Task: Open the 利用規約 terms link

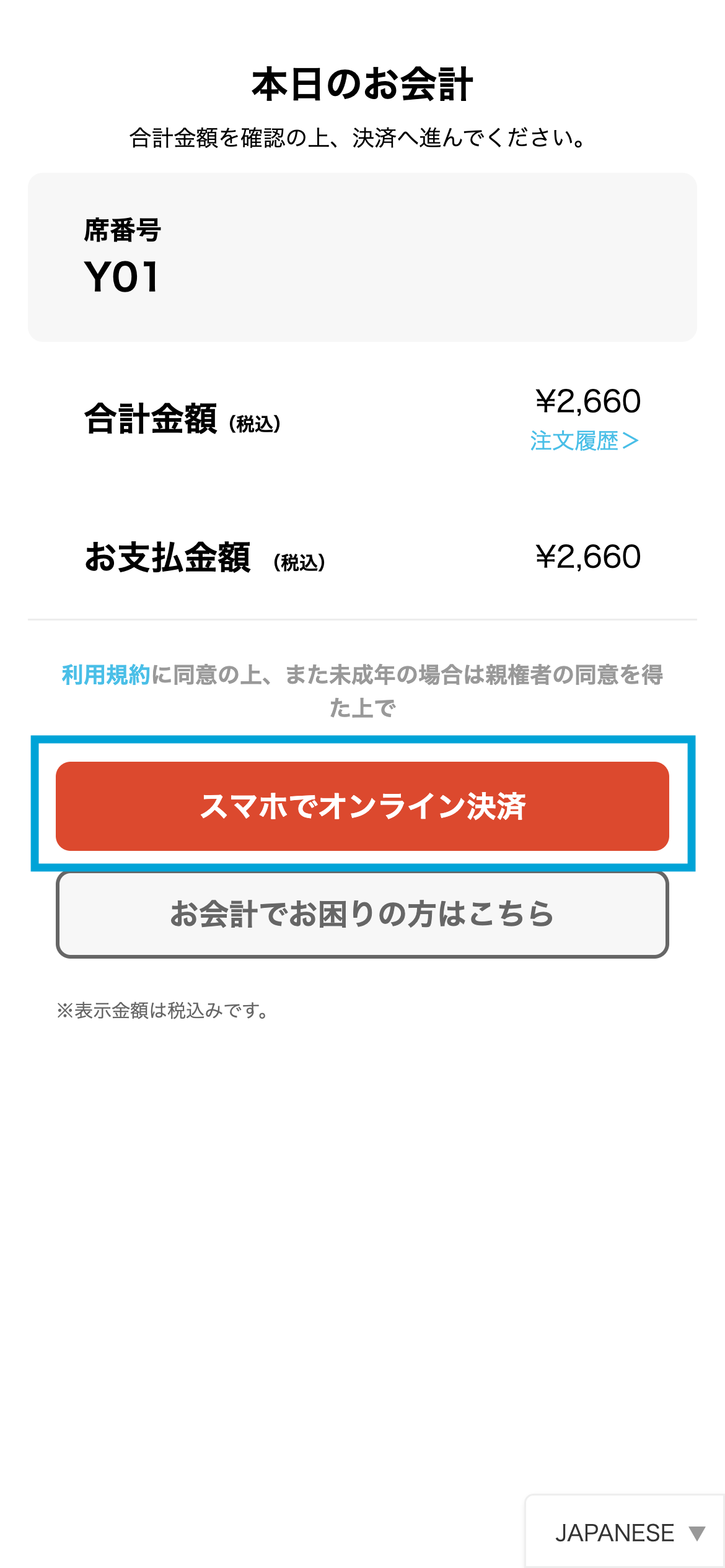Action: [x=106, y=674]
